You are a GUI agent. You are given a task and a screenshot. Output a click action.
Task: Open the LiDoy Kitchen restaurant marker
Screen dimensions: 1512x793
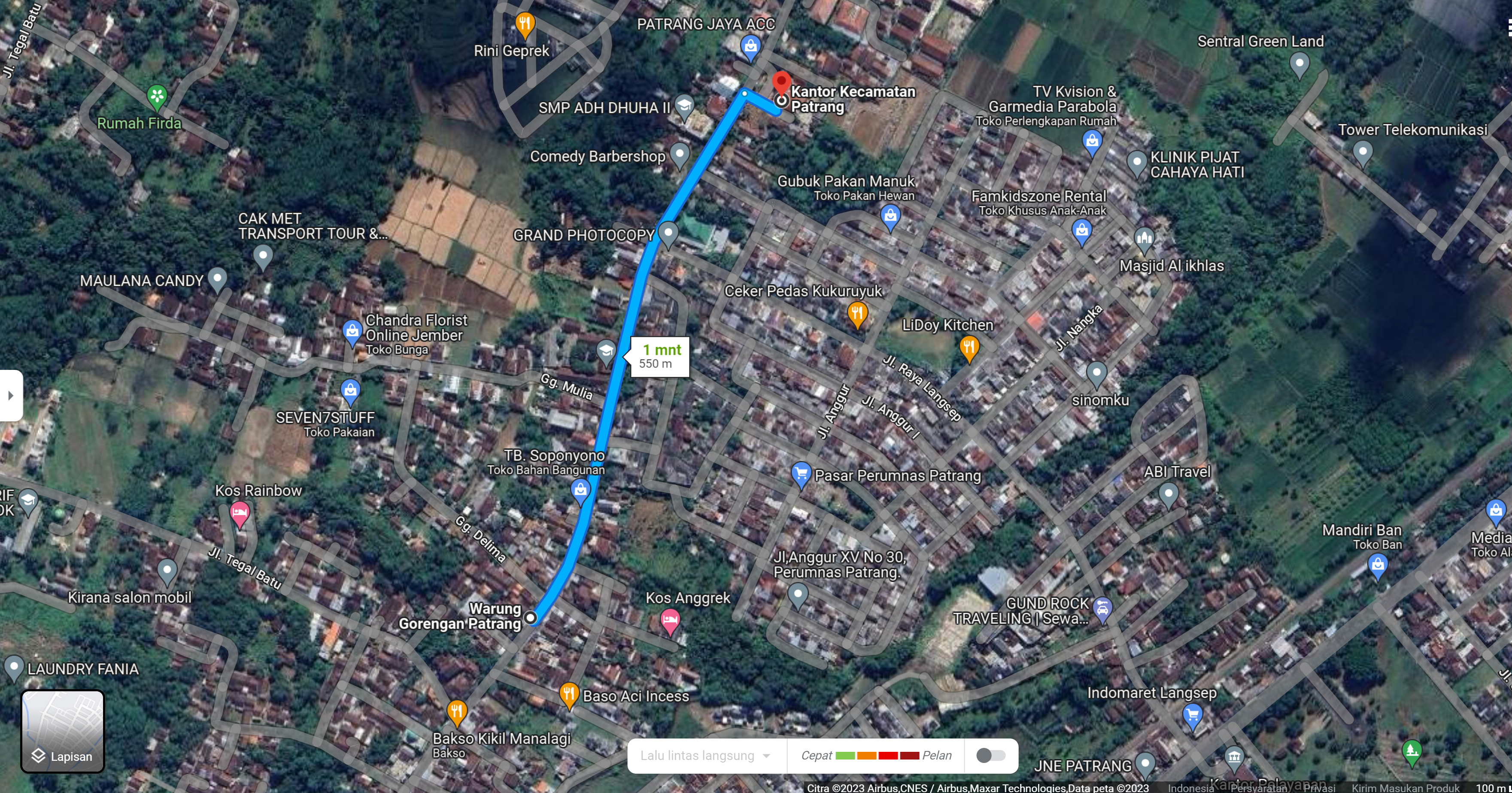969,347
